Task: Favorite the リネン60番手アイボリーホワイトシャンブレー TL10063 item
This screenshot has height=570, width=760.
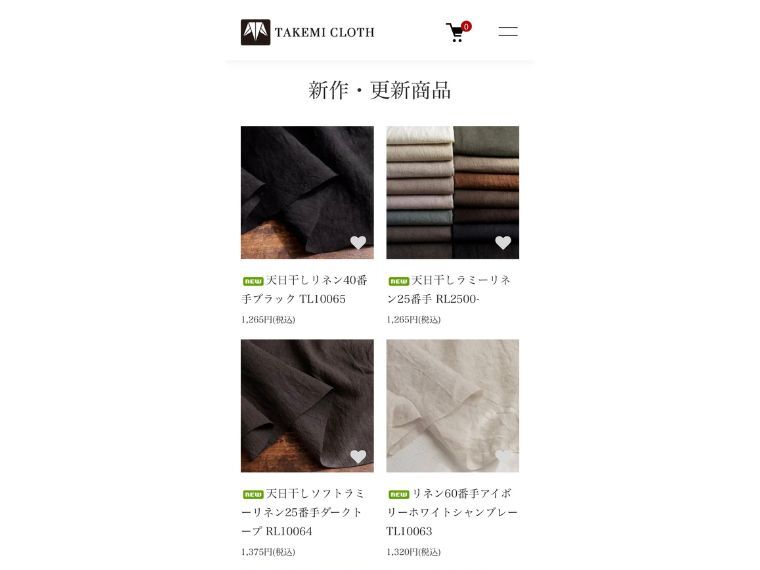Action: tap(503, 457)
